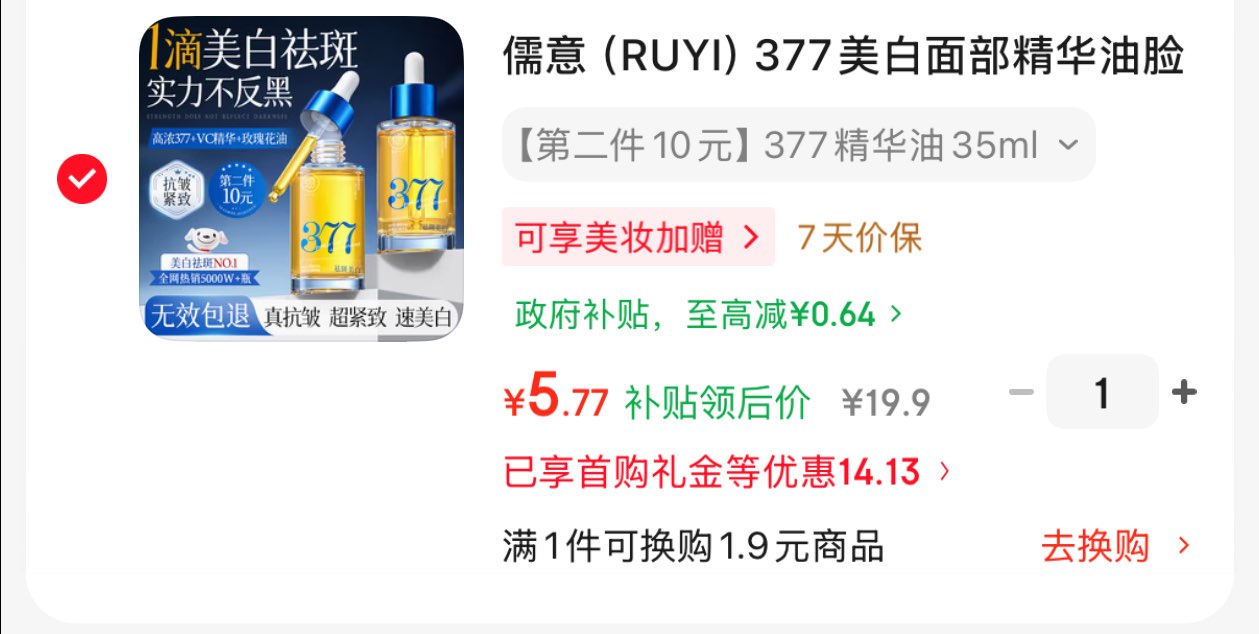Decrease quantity with the minus button
The width and height of the screenshot is (1259, 634).
1020,392
